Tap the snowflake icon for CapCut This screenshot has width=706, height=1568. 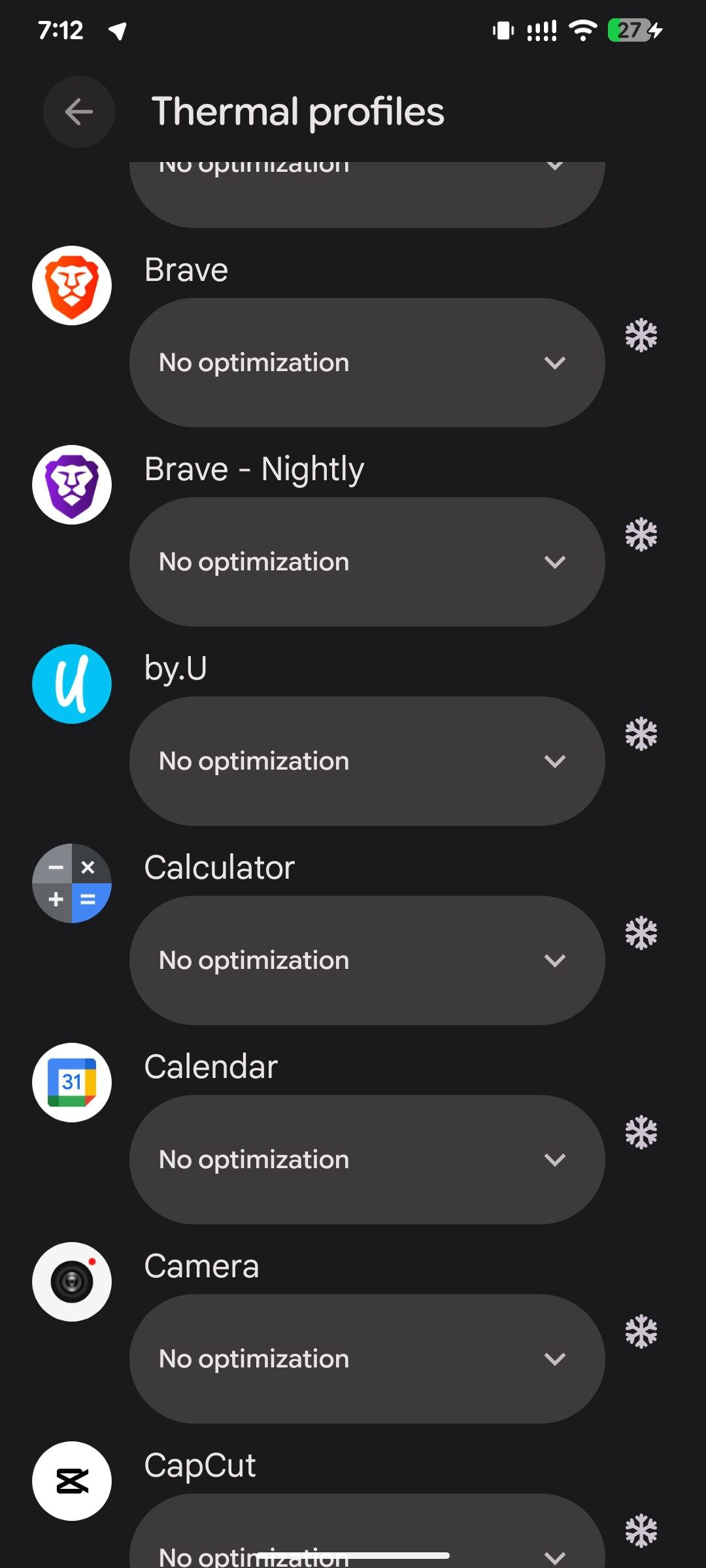[641, 1531]
